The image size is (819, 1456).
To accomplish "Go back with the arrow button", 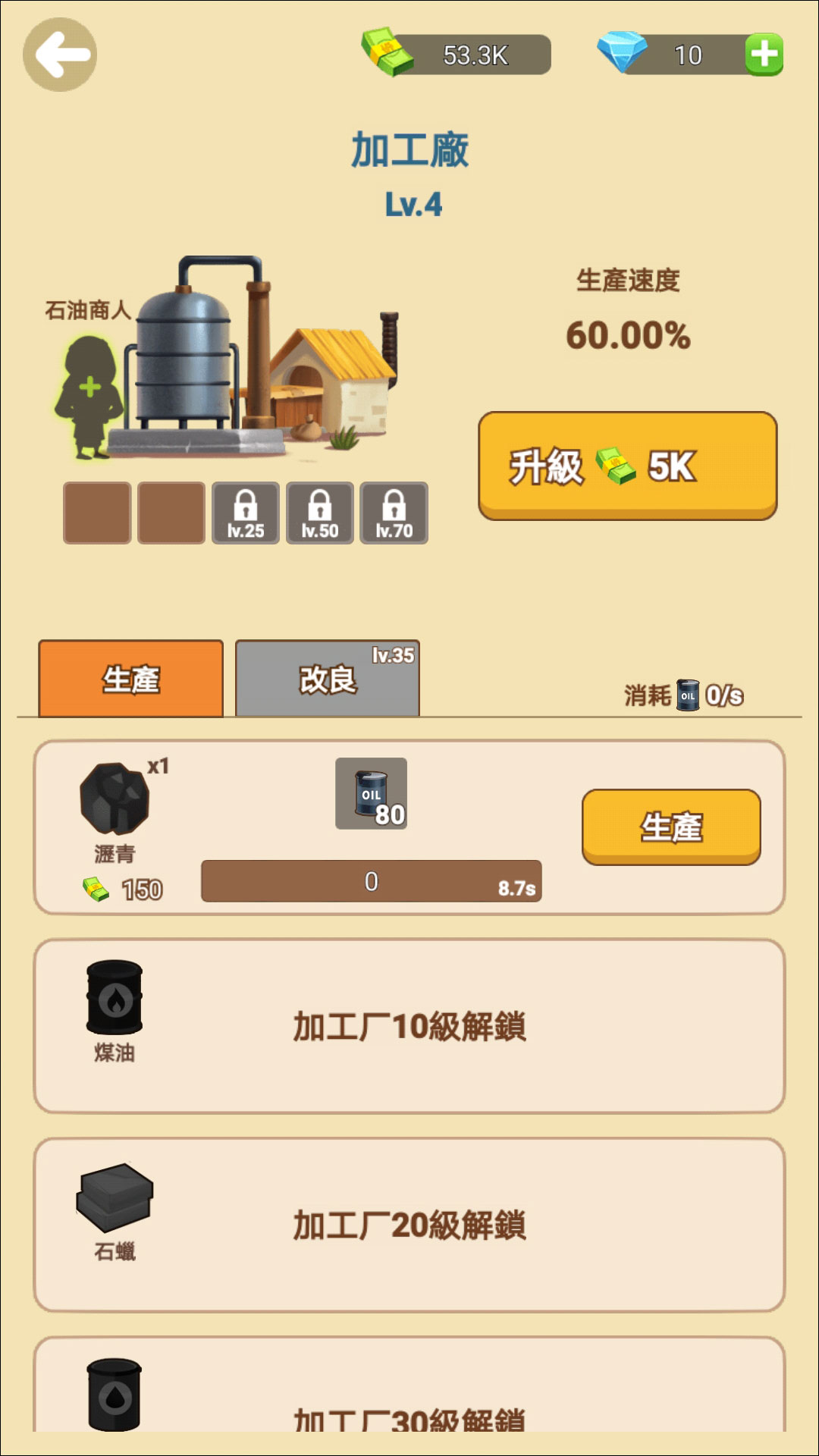I will (60, 55).
